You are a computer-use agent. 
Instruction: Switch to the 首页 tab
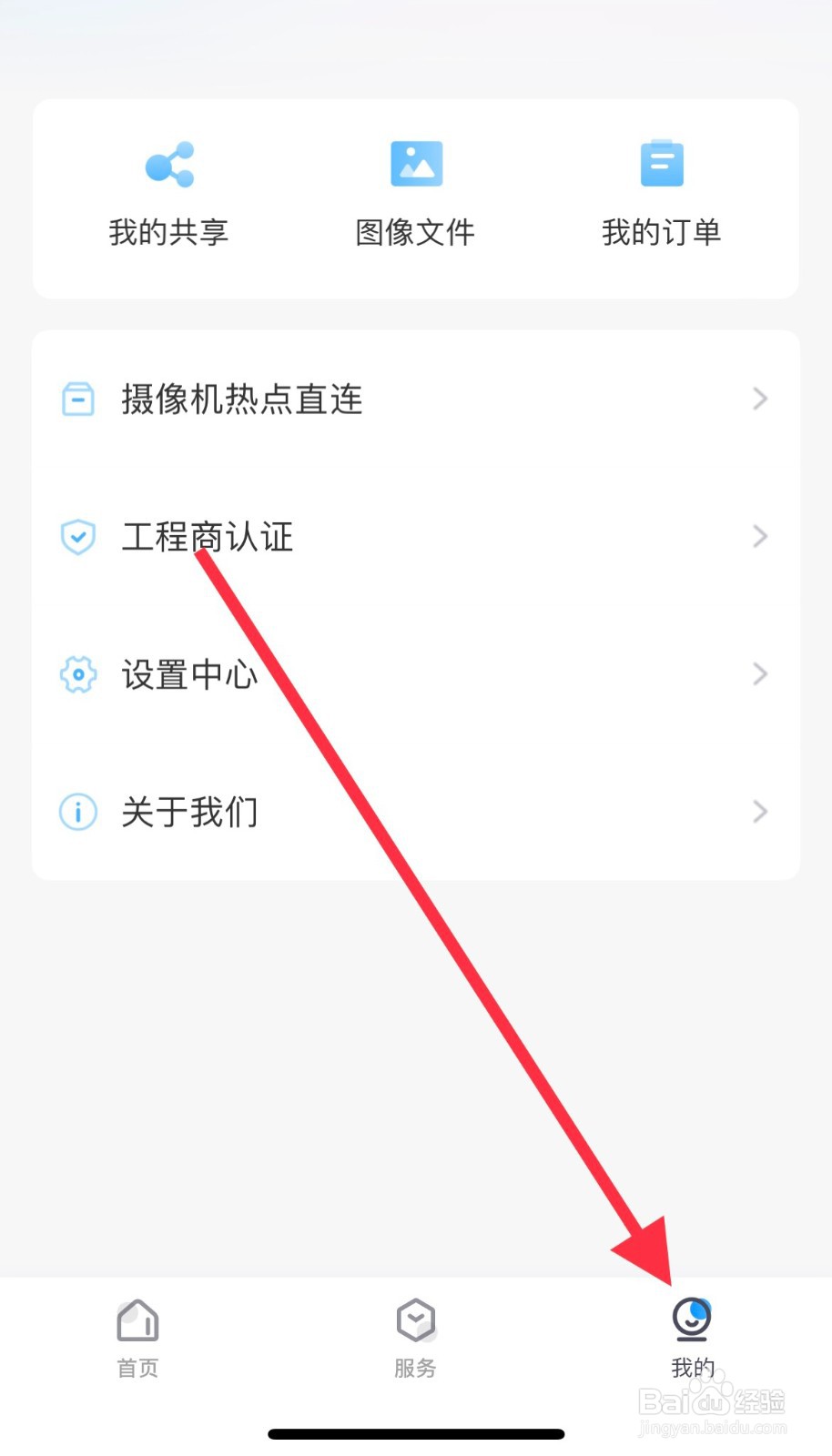(x=137, y=1338)
